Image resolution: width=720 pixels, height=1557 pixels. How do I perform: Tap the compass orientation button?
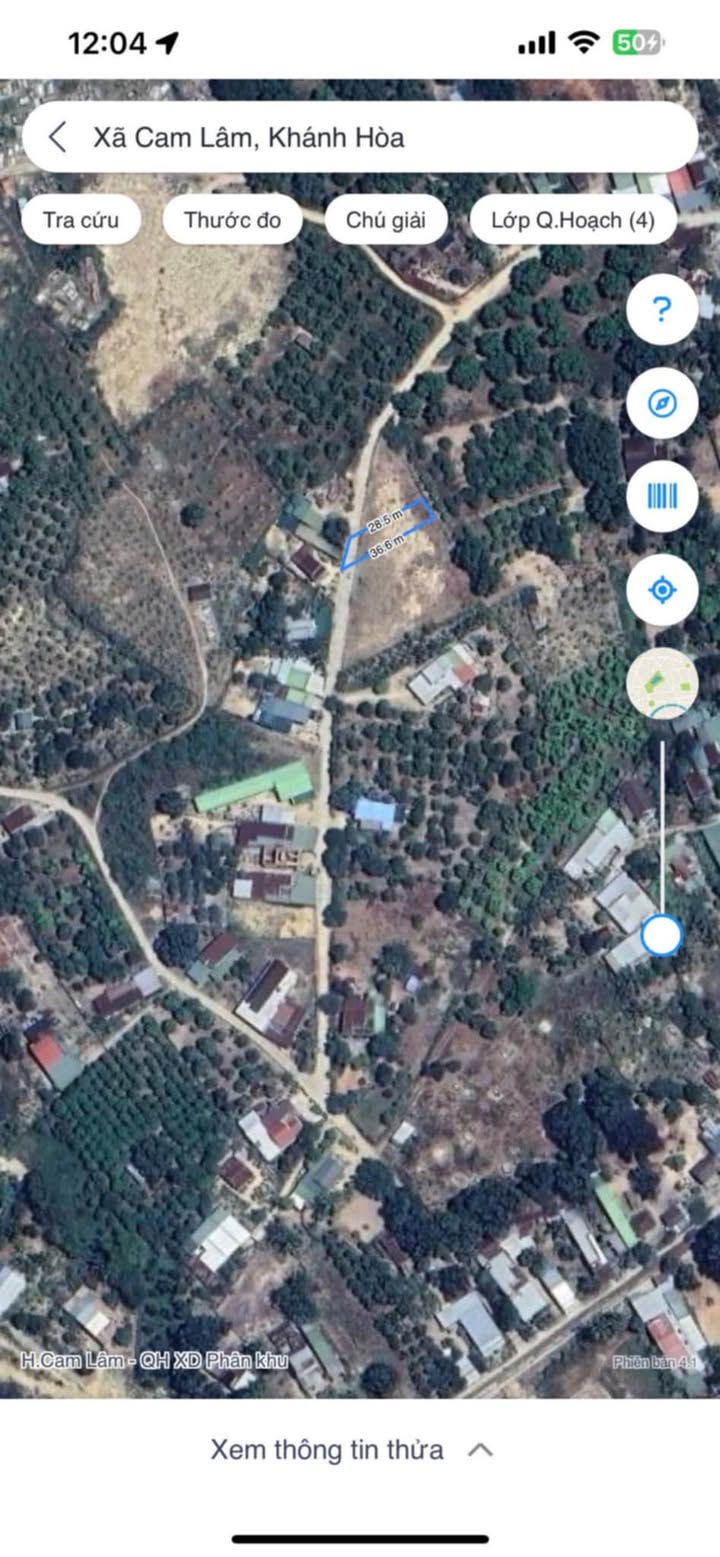(662, 403)
